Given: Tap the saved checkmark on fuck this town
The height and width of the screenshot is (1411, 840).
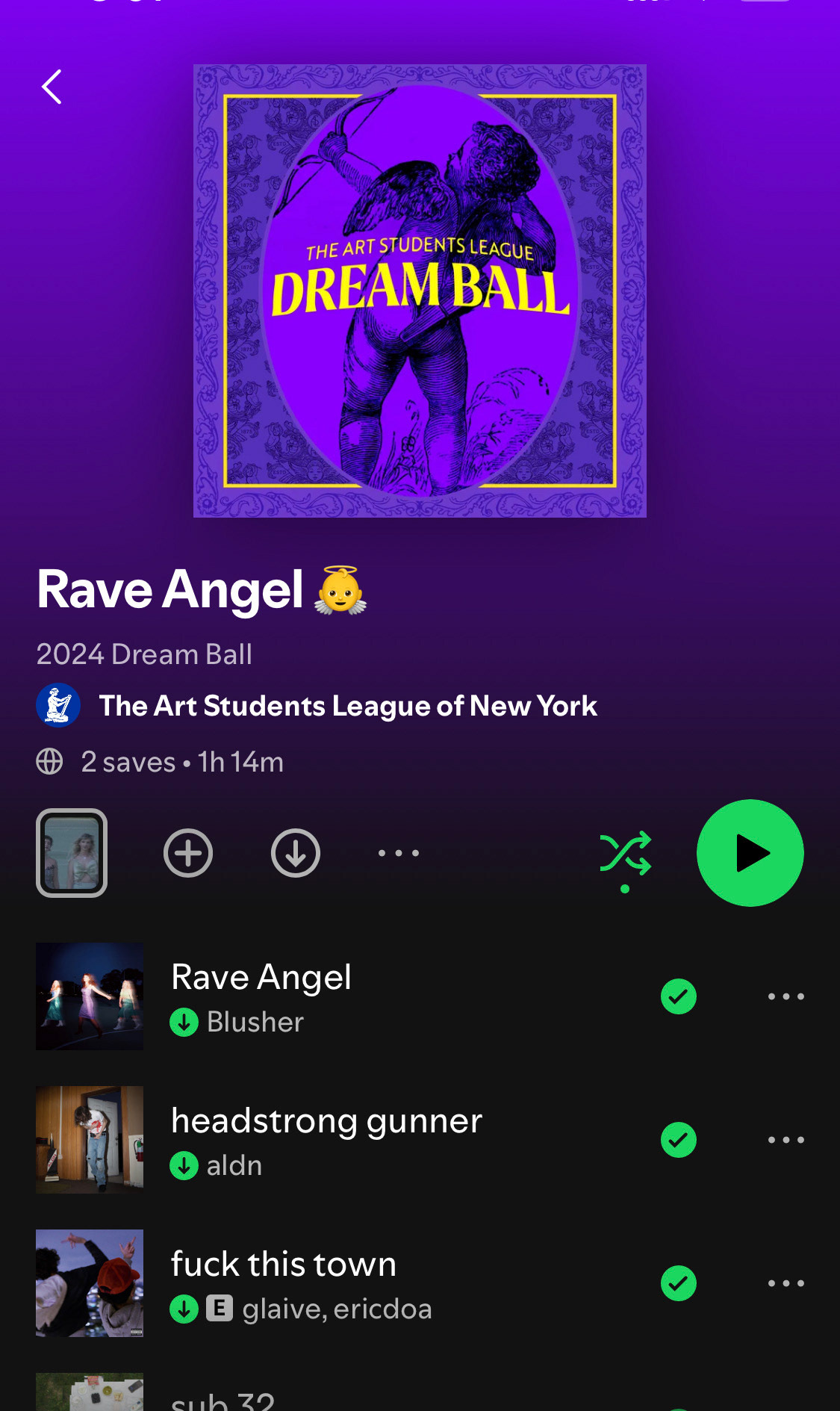Looking at the screenshot, I should click(x=679, y=1283).
